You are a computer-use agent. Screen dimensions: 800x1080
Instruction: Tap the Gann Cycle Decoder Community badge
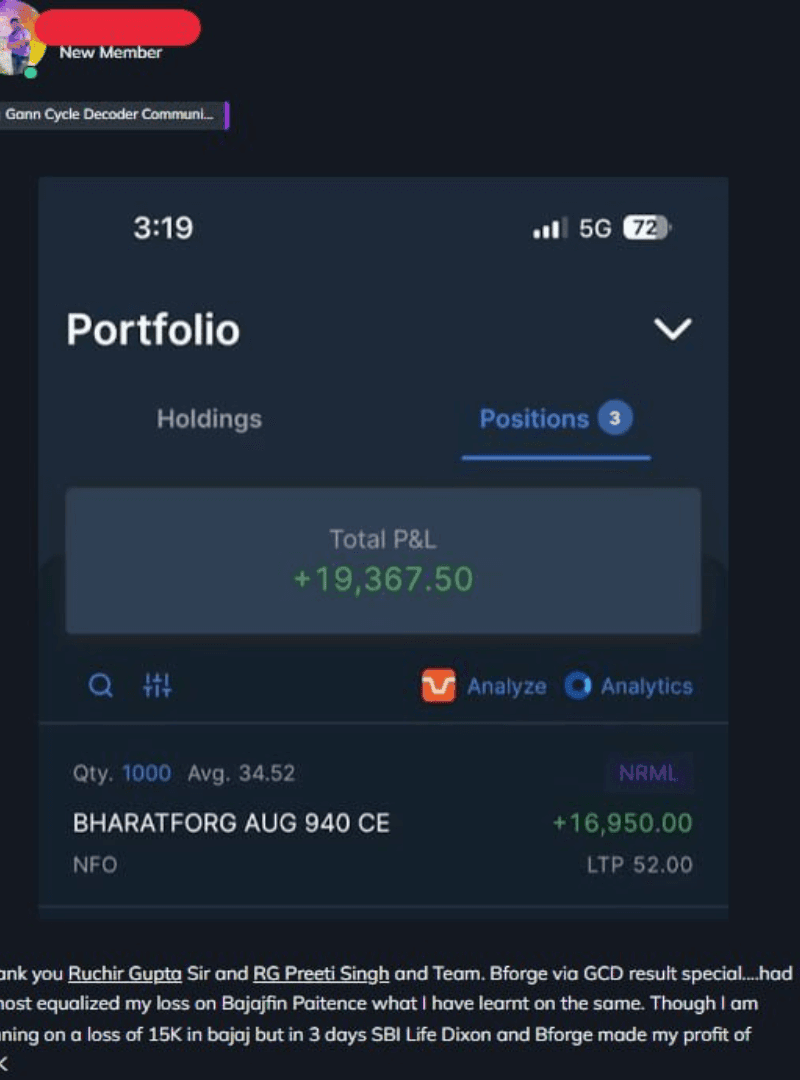click(x=112, y=115)
